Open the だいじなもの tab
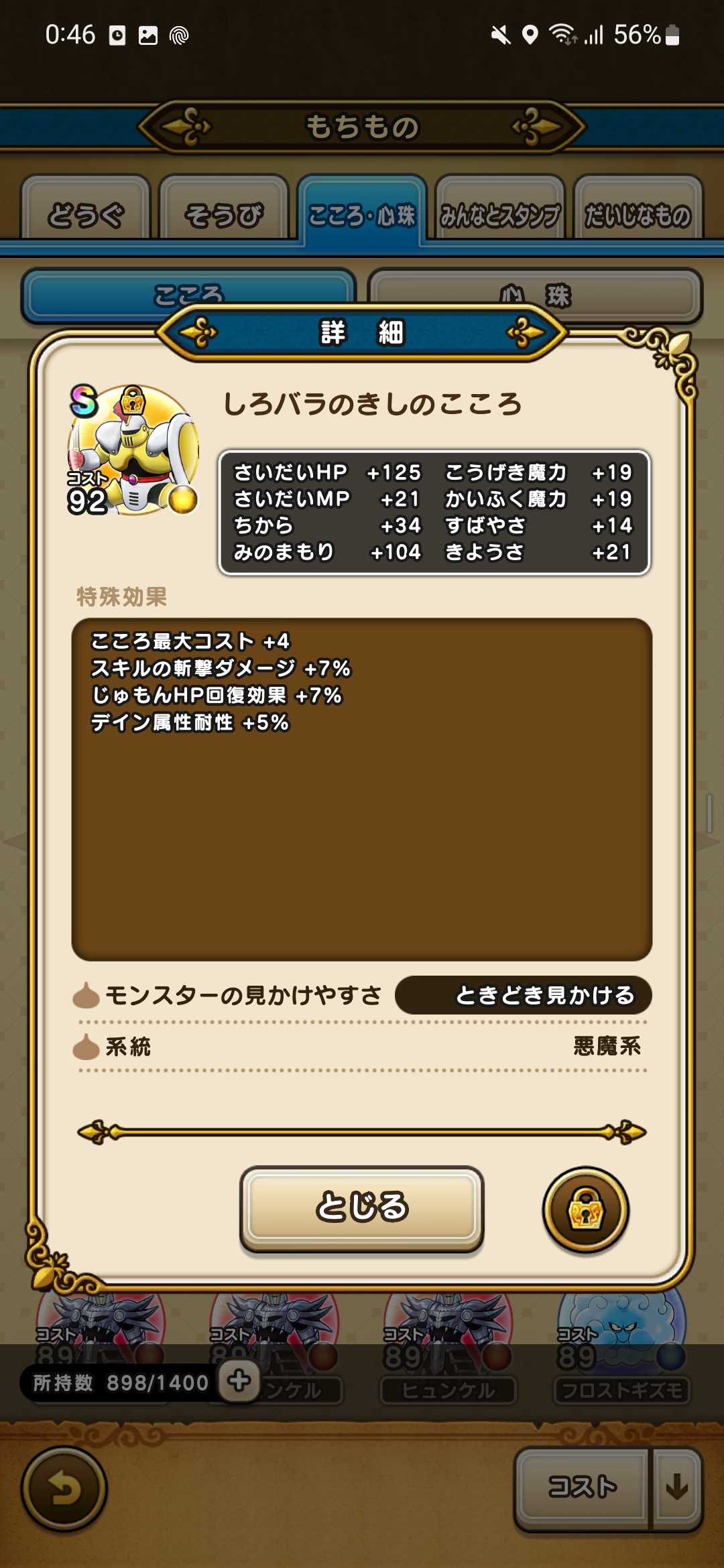This screenshot has width=724, height=1568. click(x=638, y=214)
